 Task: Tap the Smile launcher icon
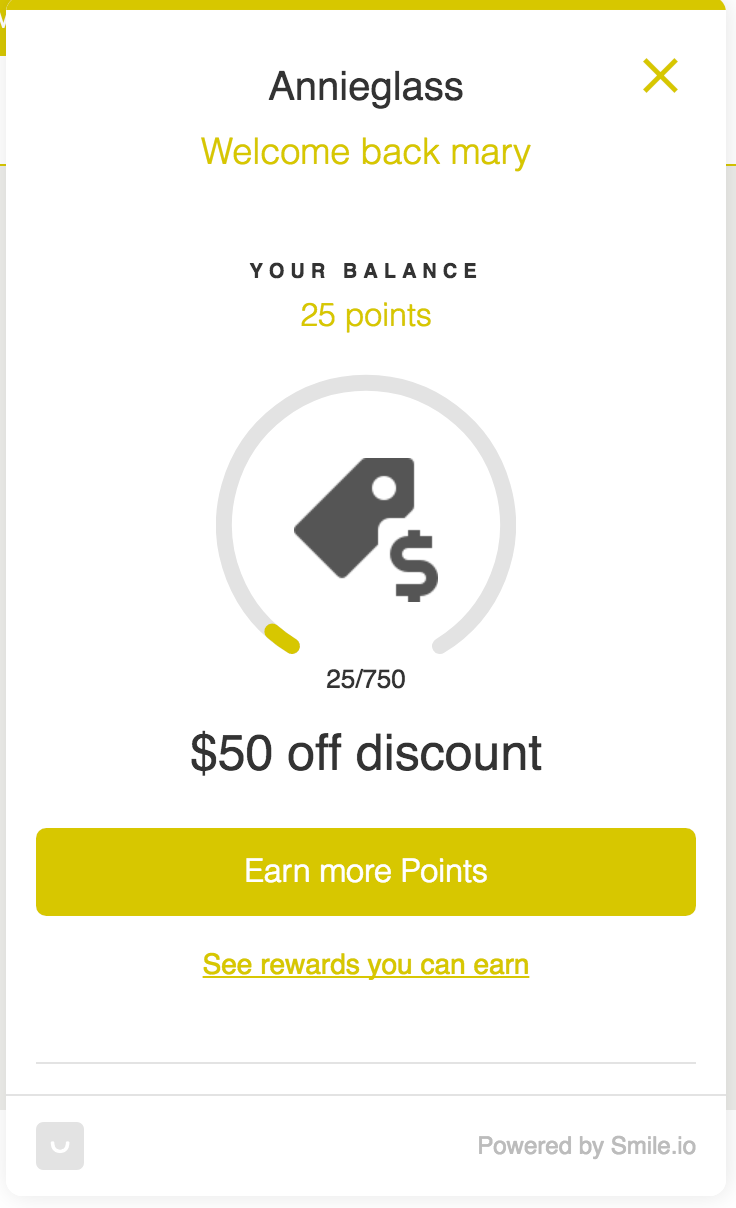[x=60, y=1146]
